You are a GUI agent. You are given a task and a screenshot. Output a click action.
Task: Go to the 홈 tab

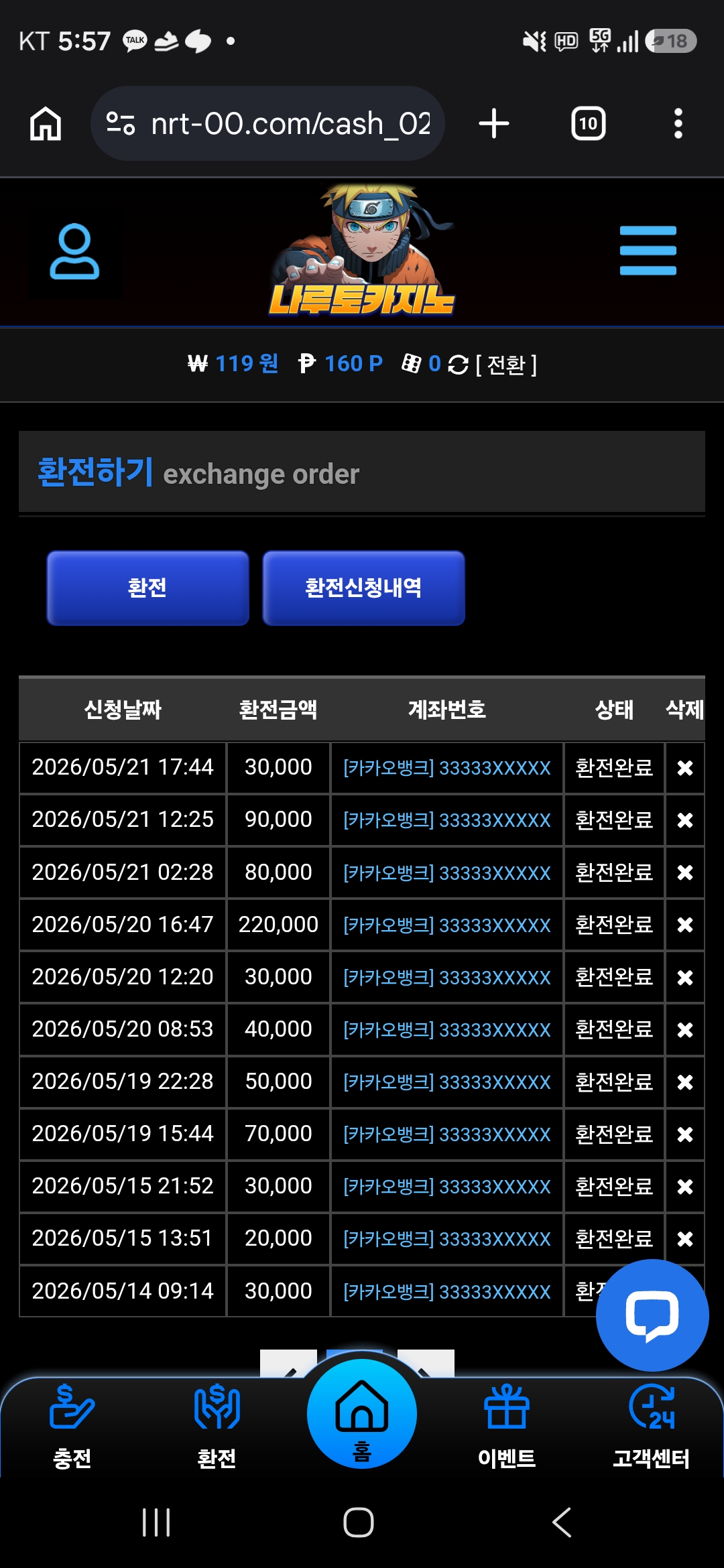coord(362,1414)
